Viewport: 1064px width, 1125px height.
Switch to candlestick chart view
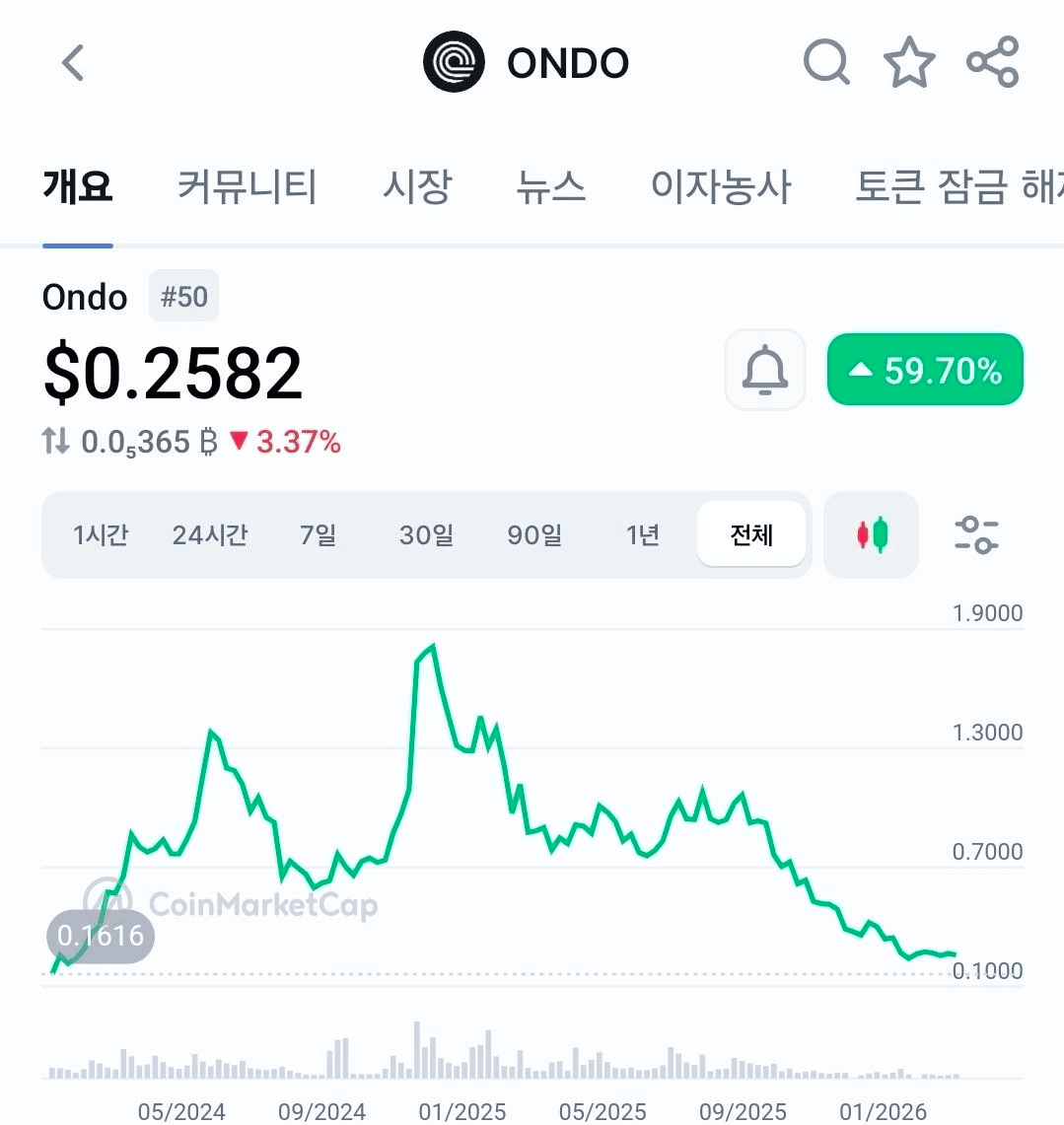[x=872, y=535]
